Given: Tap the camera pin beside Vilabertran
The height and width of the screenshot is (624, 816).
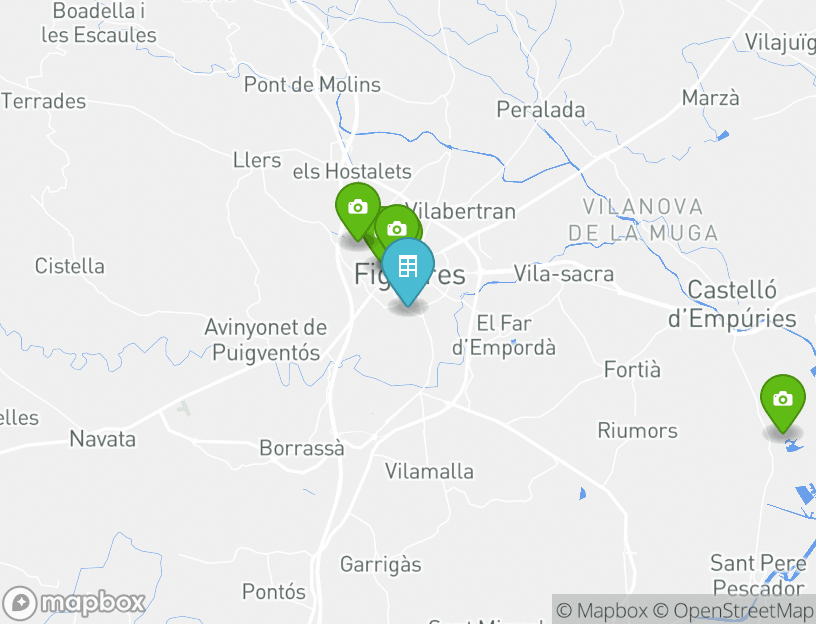Looking at the screenshot, I should click(397, 226).
